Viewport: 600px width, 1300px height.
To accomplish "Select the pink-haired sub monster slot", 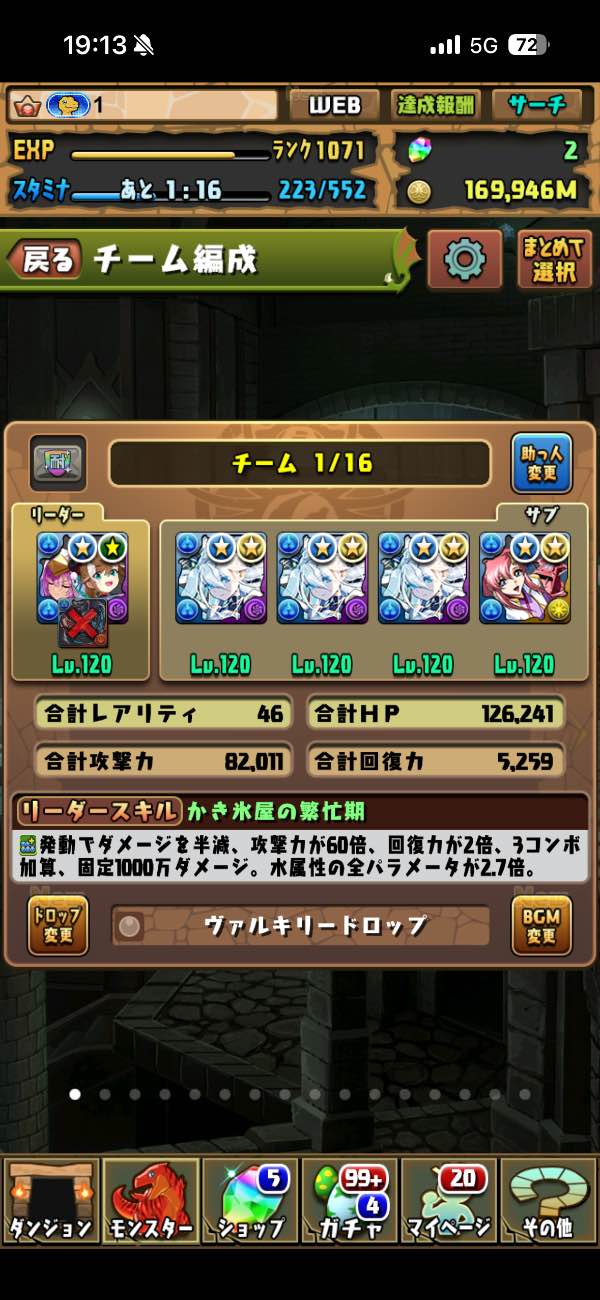I will (x=525, y=578).
